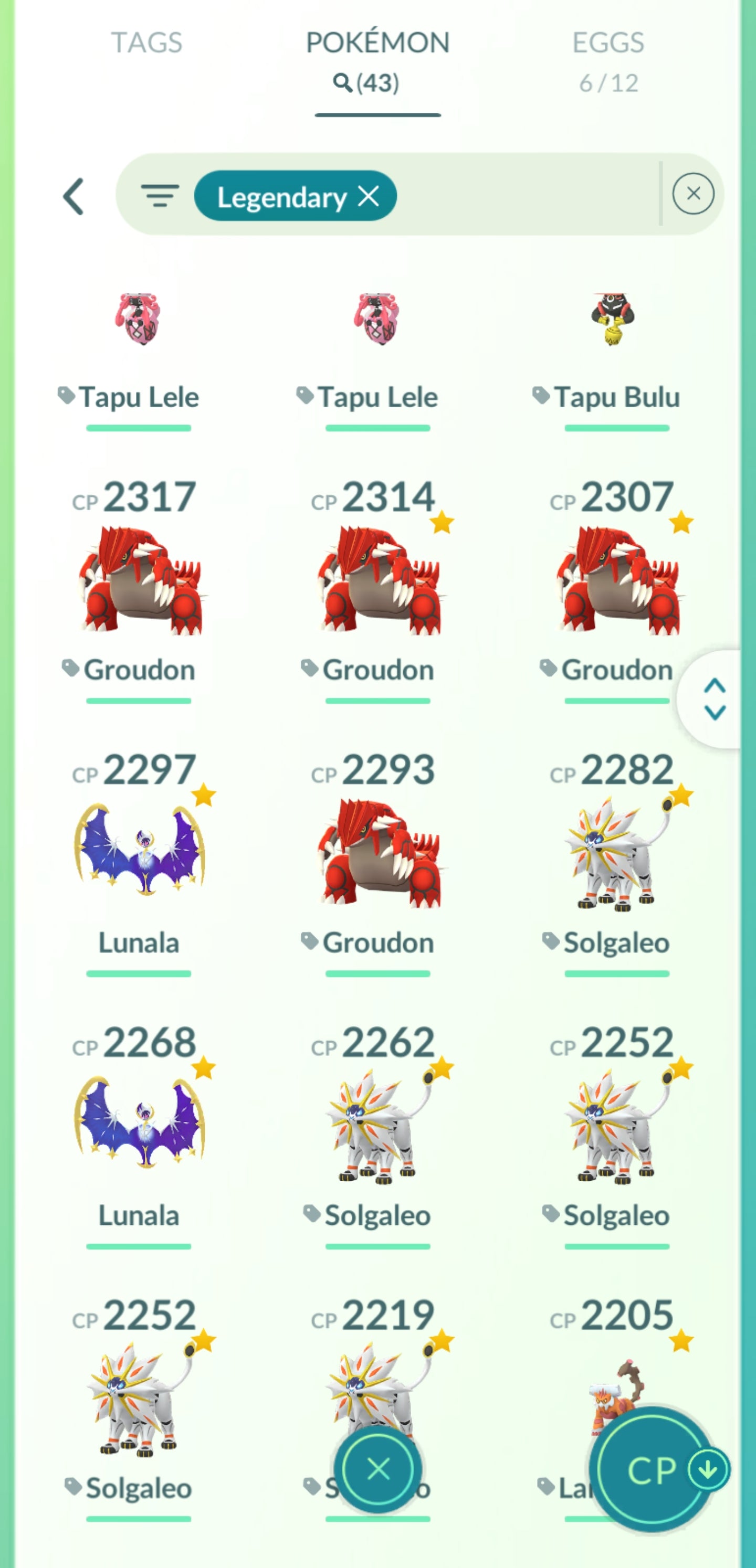756x1568 pixels.
Task: Tap the fast scroll handle
Action: pos(714,699)
